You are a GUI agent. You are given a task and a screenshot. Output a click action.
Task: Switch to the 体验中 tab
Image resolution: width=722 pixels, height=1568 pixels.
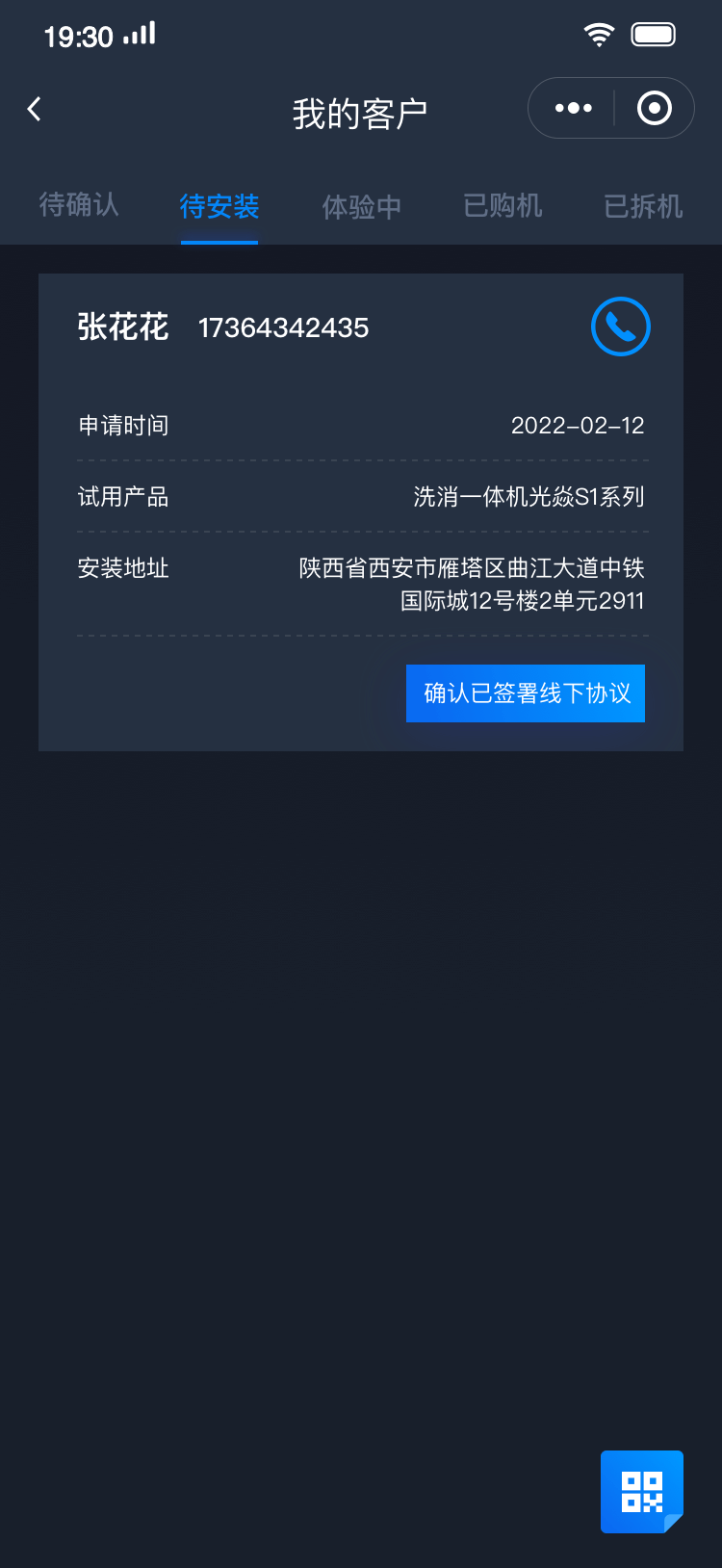pyautogui.click(x=361, y=206)
